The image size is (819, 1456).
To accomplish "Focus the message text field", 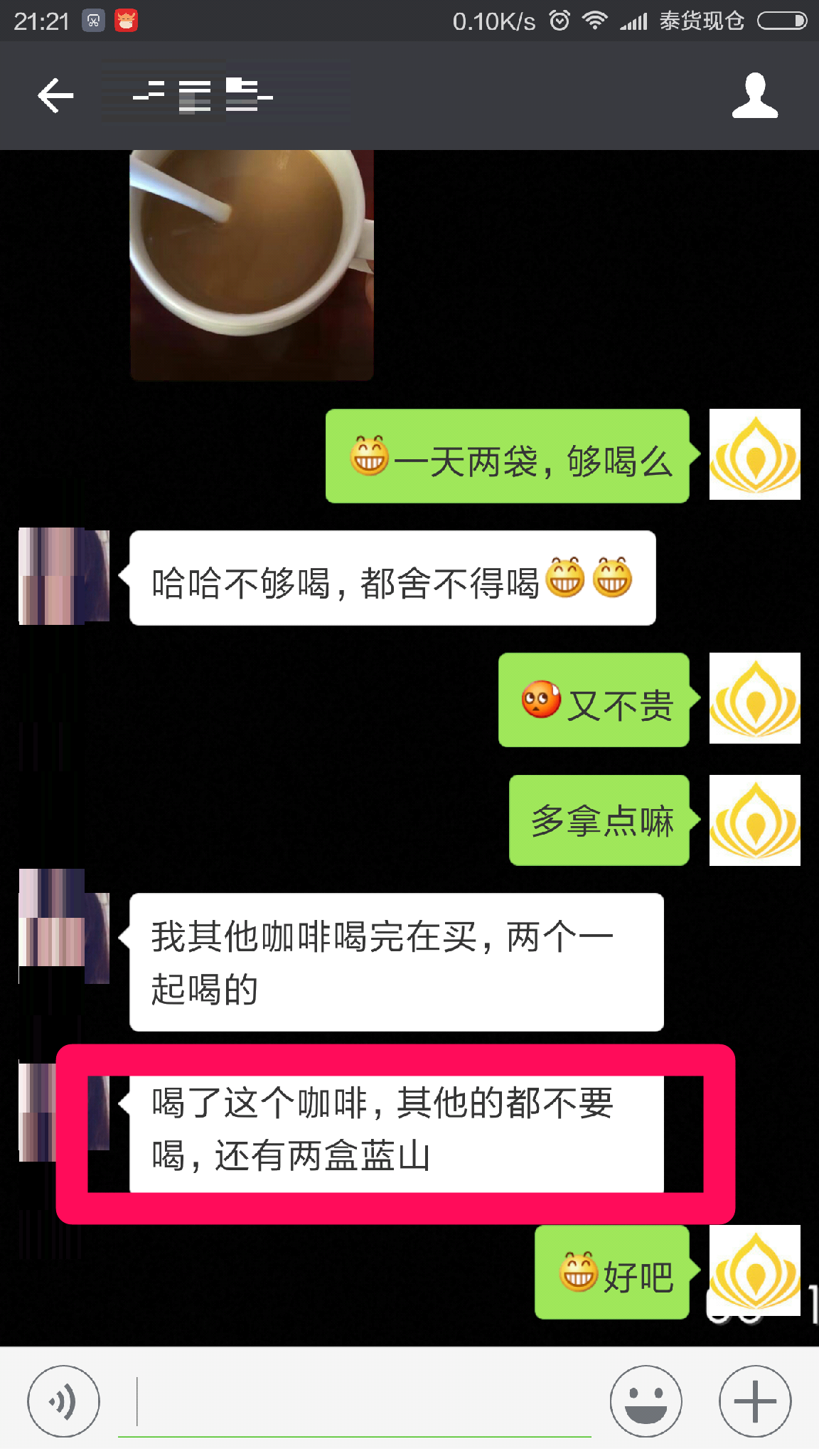I will tap(355, 1401).
